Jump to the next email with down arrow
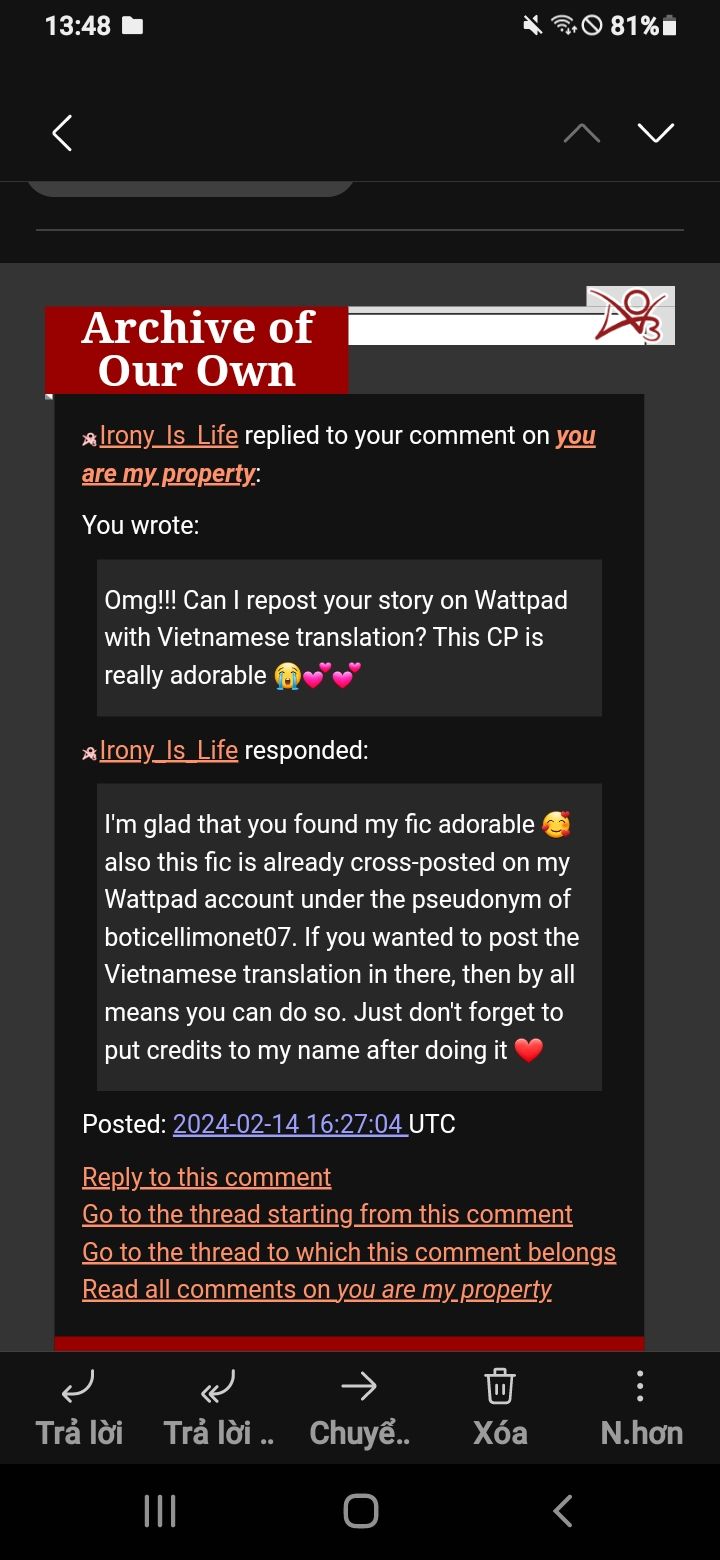Image resolution: width=720 pixels, height=1560 pixels. (x=656, y=133)
